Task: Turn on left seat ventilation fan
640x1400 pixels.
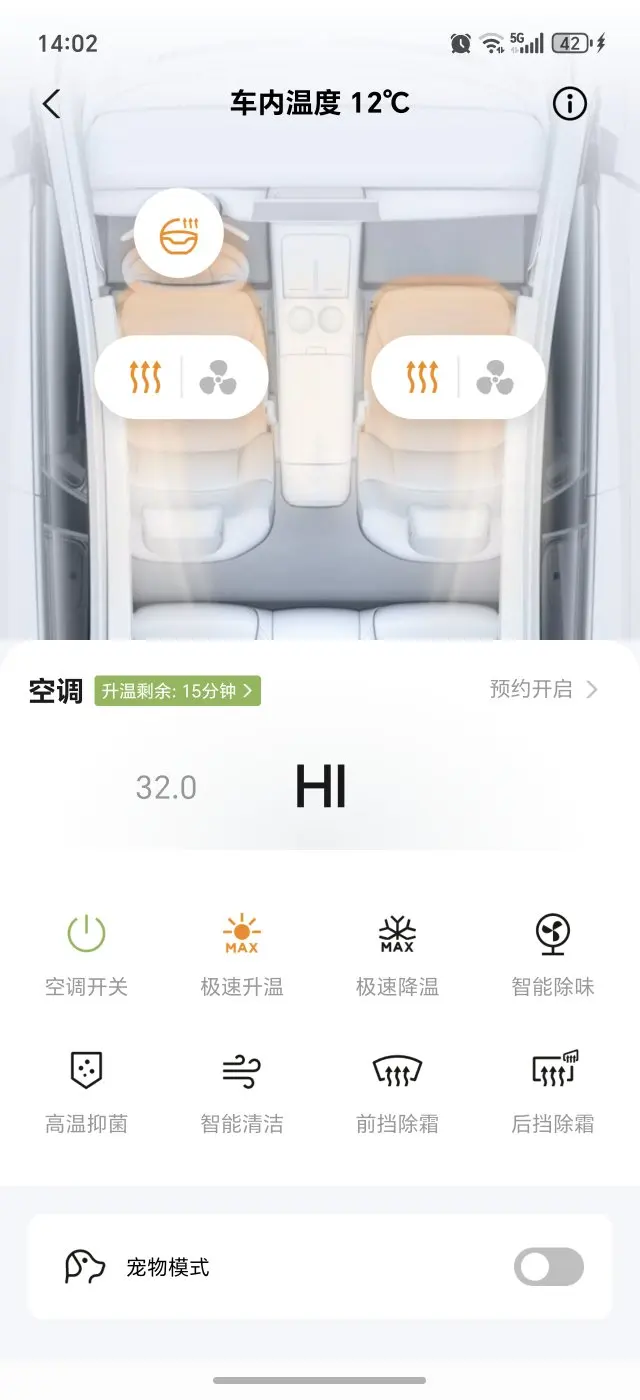Action: click(218, 378)
